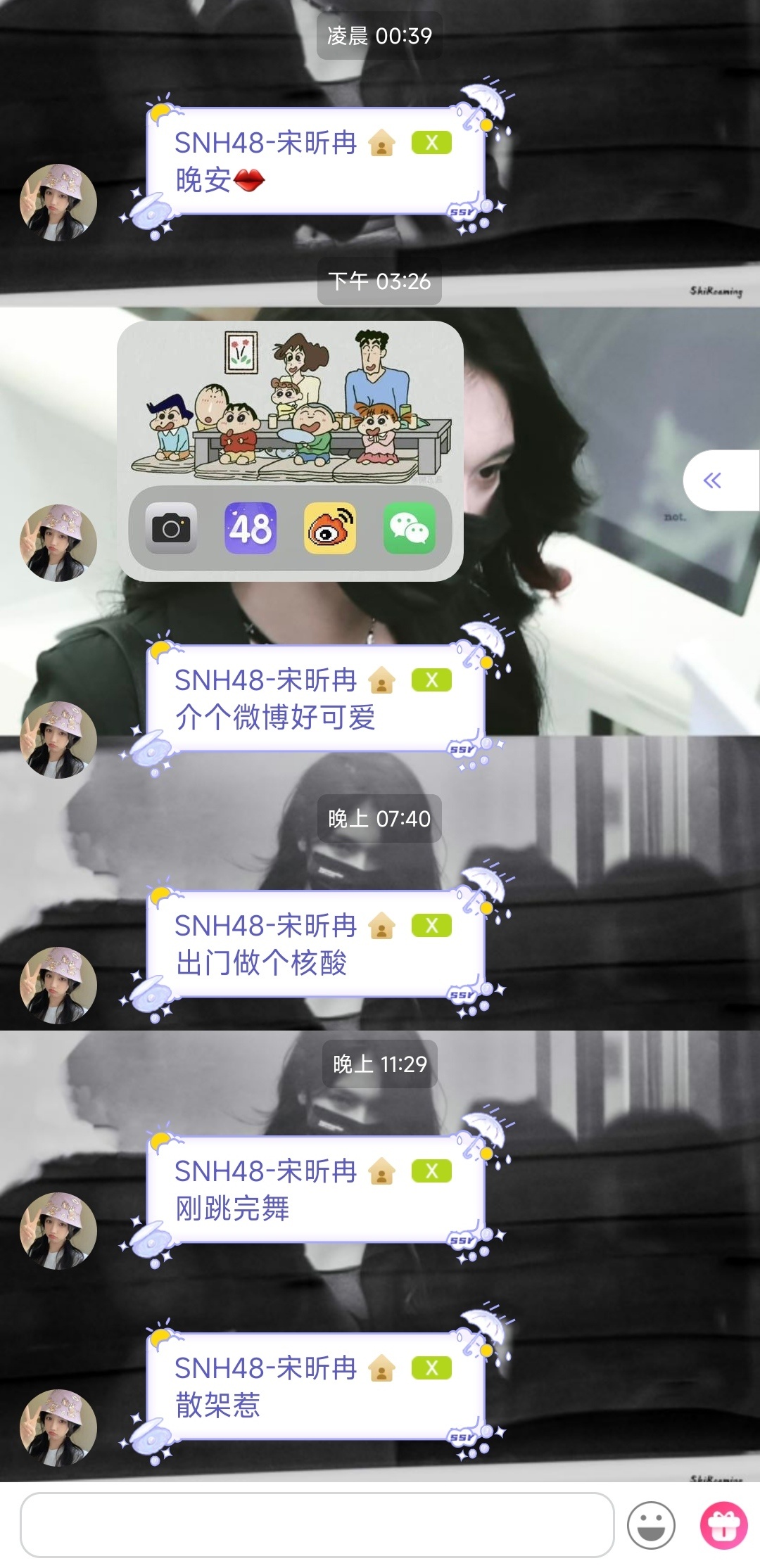Focus the message input field

317,1525
